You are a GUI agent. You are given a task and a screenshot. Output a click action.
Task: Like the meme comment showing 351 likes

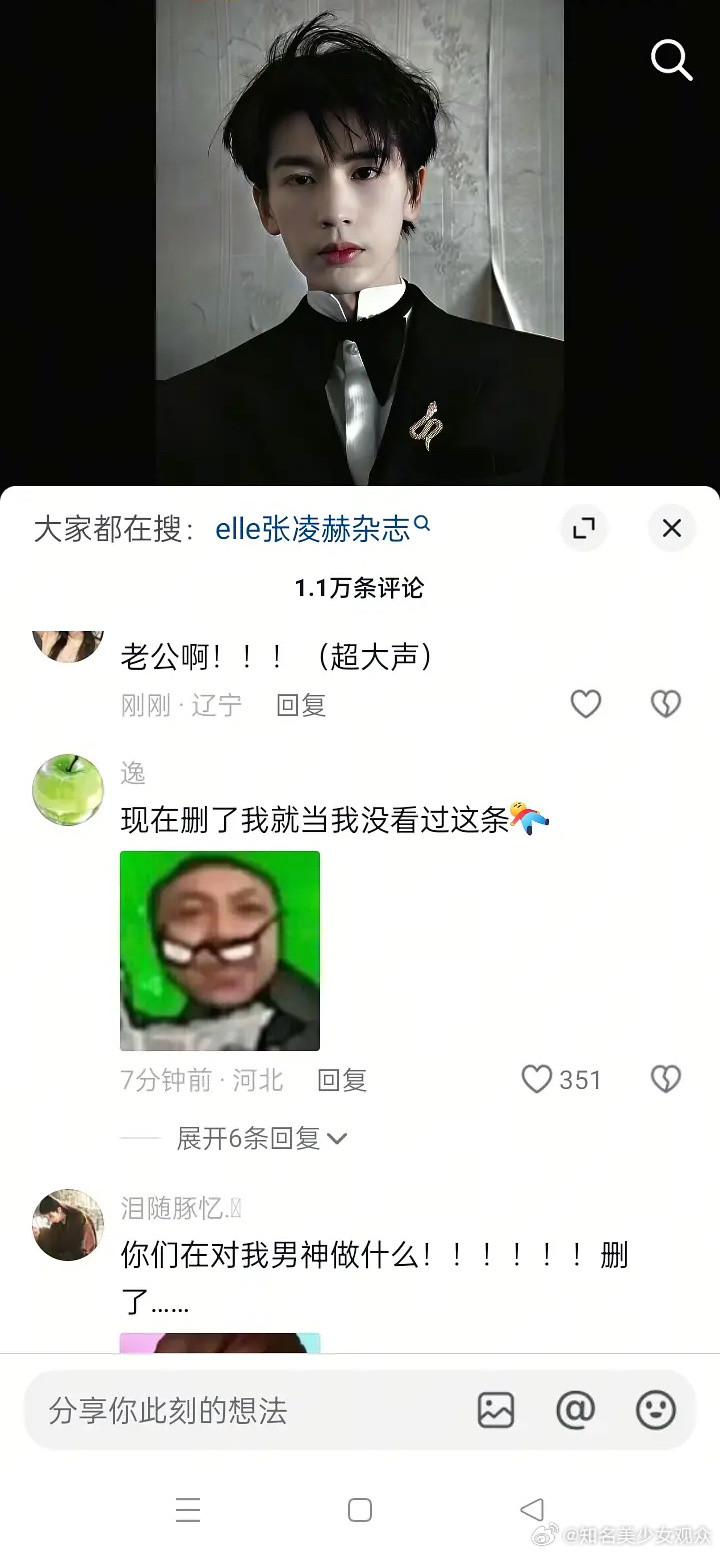pos(538,1079)
